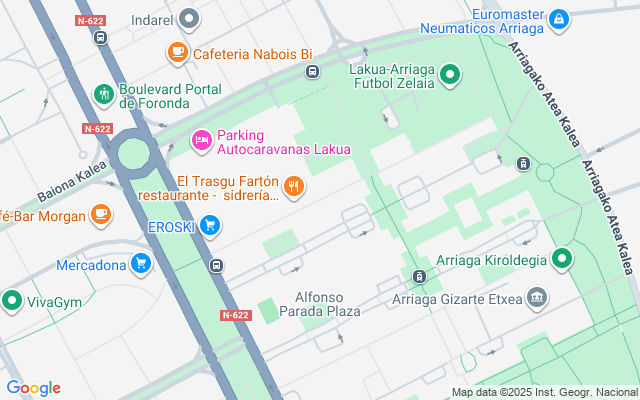Open the Euromaster Neumaticos Arriaga shopping pin
Image resolution: width=640 pixels, height=400 pixels.
click(x=559, y=19)
